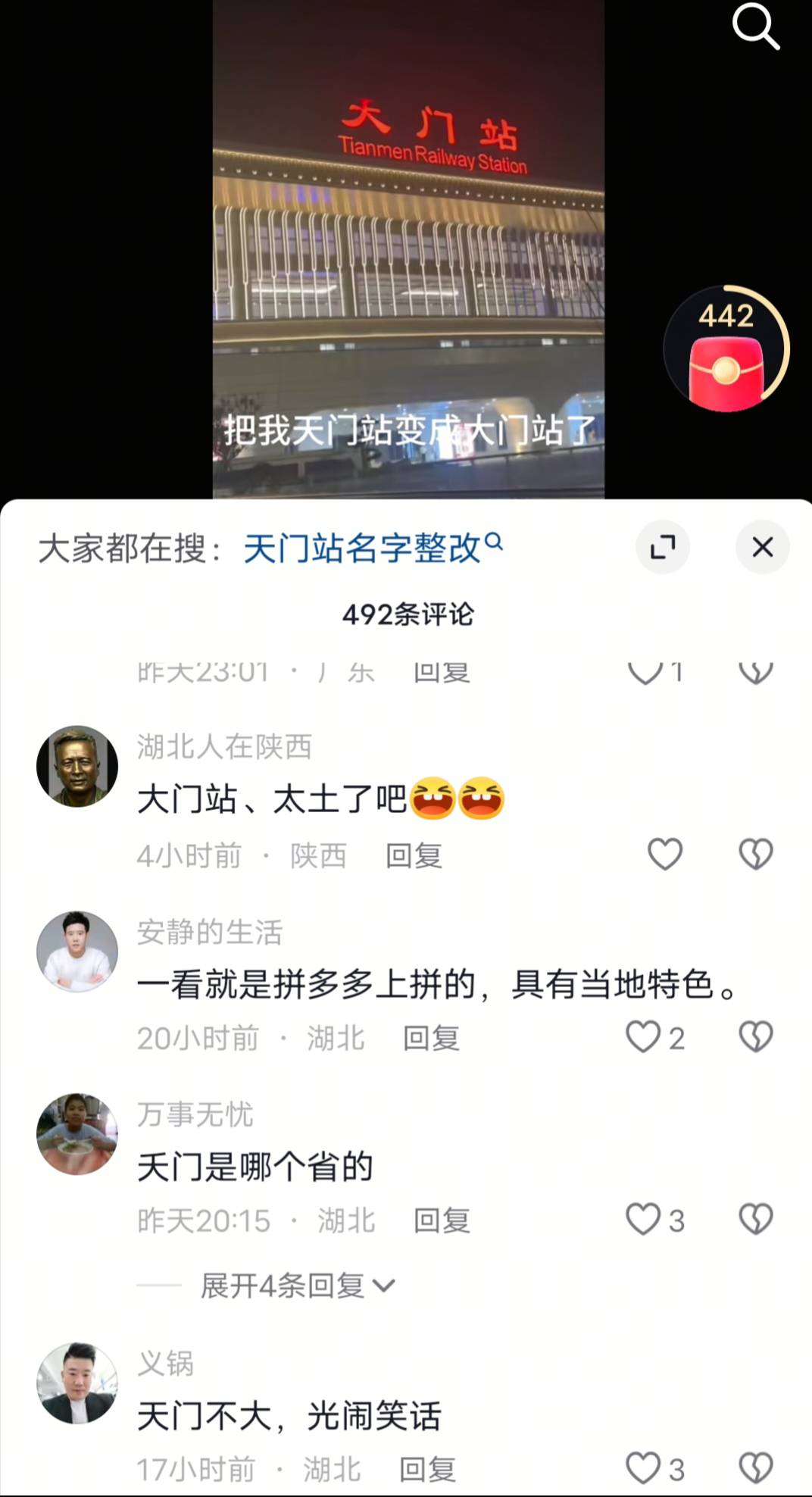Open 义锅's profile avatar
The width and height of the screenshot is (812, 1497).
coord(77,1383)
